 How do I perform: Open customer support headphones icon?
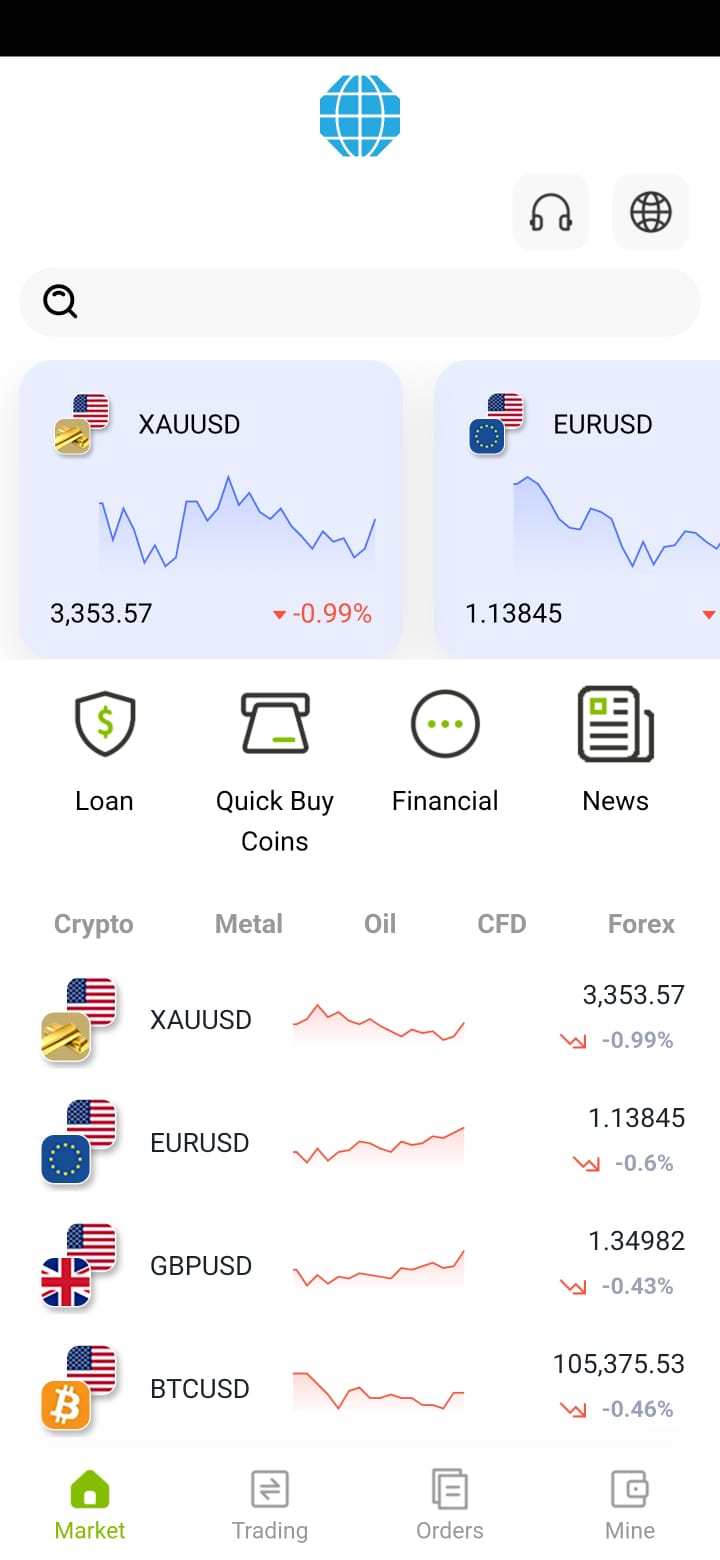551,212
